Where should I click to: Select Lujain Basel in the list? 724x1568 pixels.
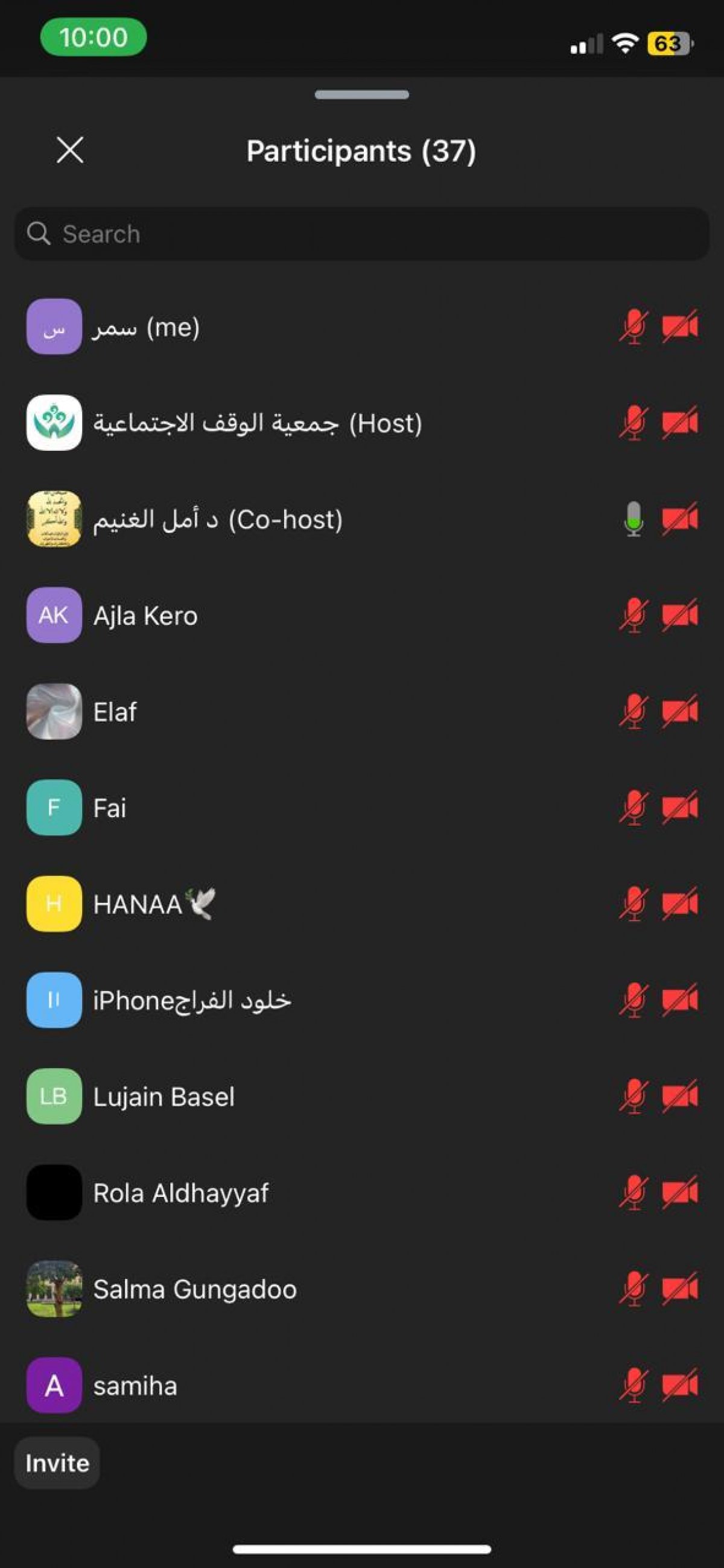point(362,1096)
